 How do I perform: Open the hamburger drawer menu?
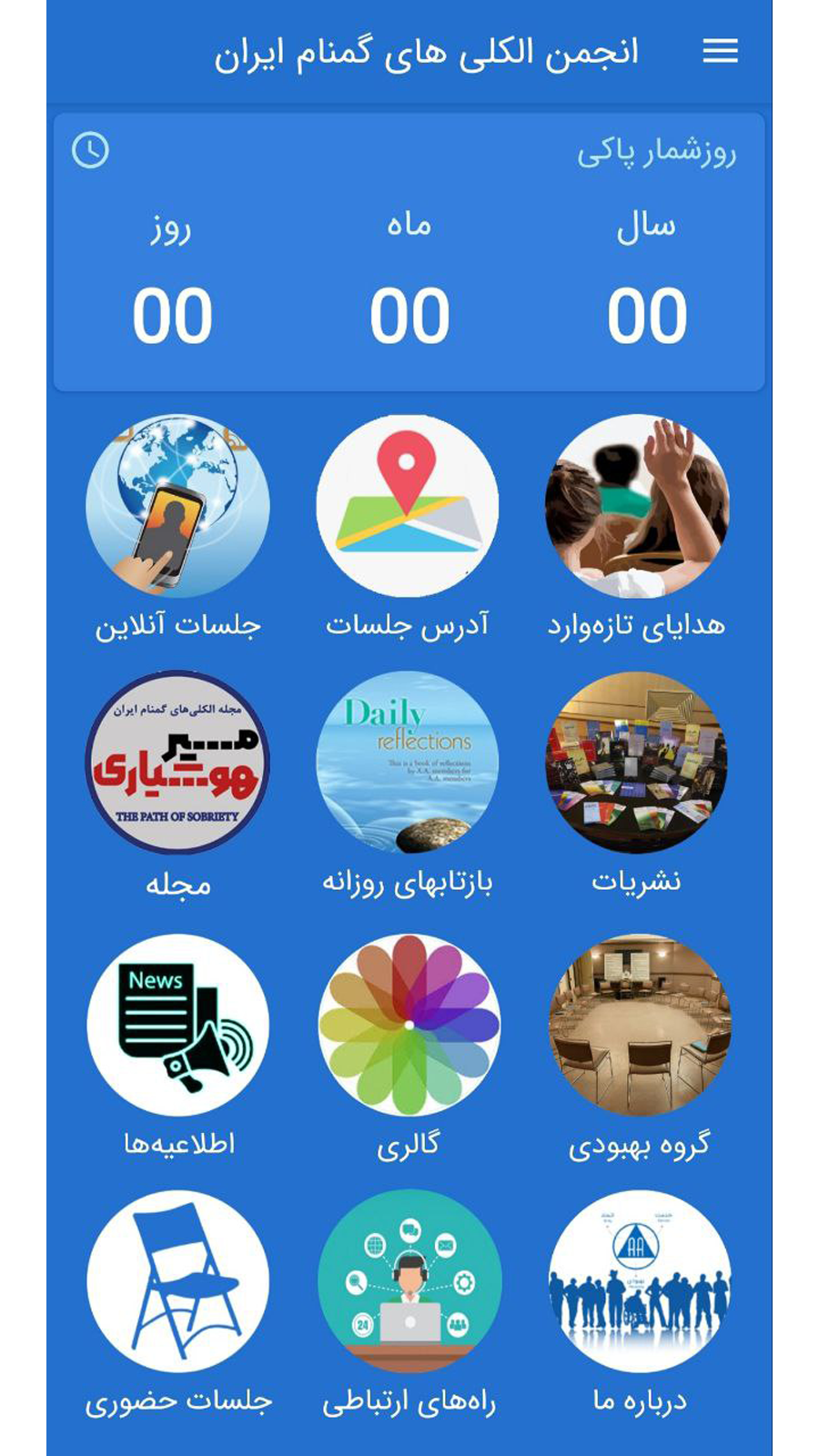click(x=720, y=51)
